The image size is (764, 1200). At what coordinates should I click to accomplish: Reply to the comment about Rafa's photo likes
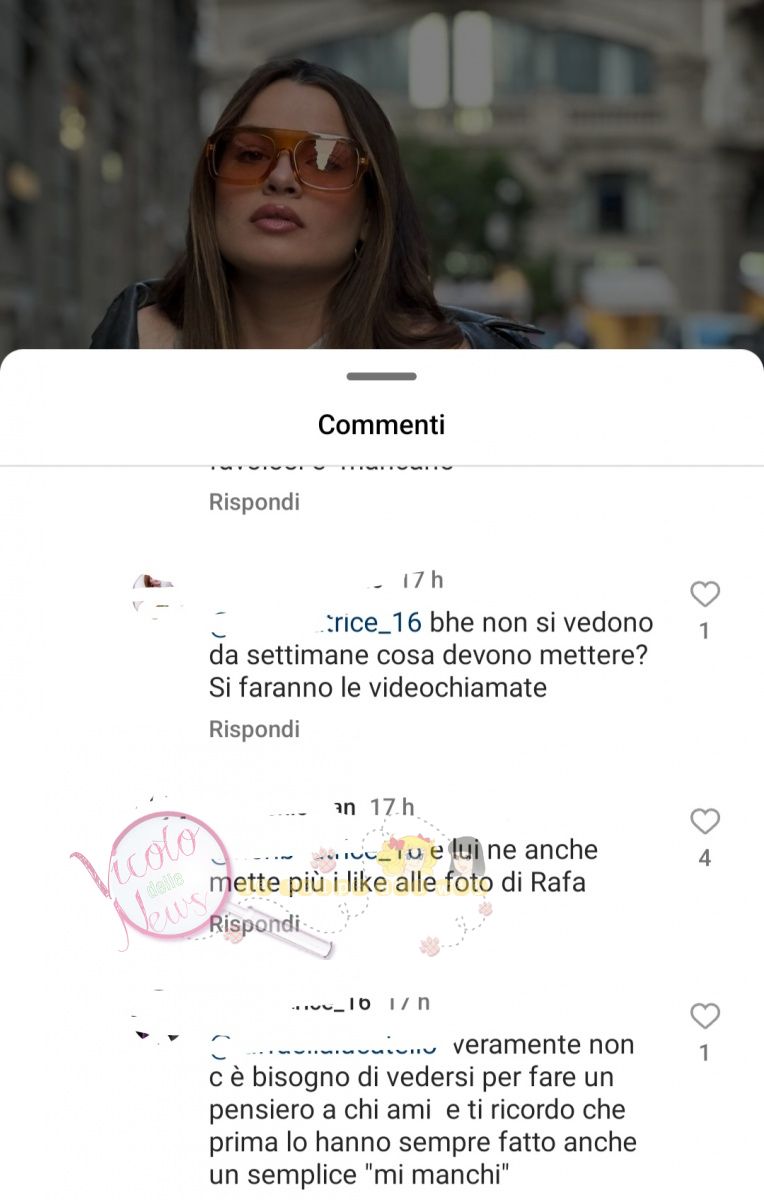coord(254,925)
